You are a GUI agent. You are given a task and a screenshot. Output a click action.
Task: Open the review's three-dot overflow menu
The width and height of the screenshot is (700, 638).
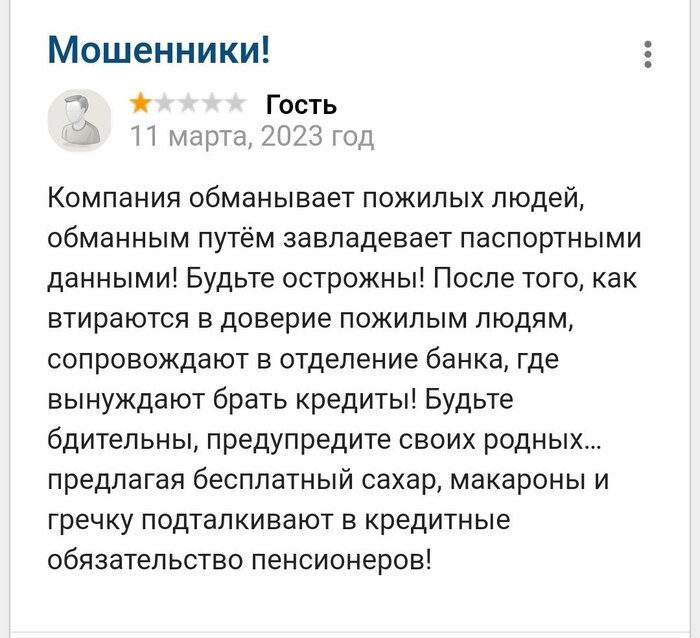649,54
